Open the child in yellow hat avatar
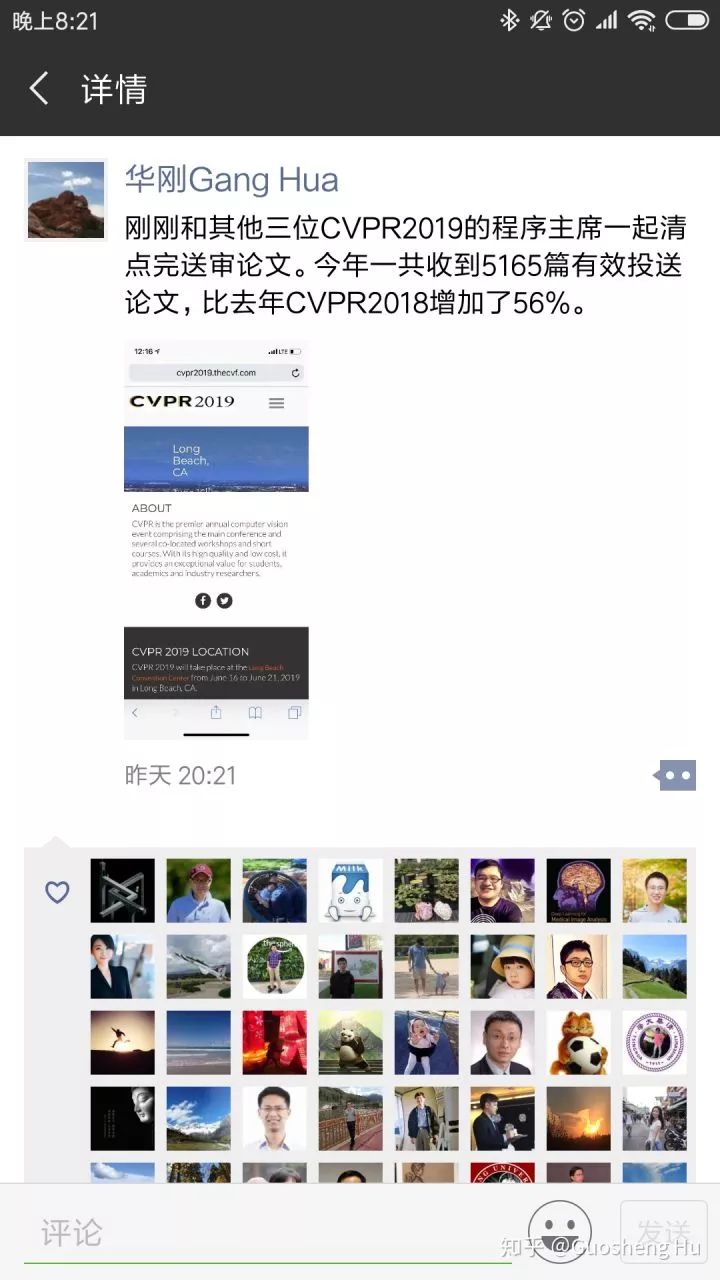720x1280 pixels. click(502, 966)
